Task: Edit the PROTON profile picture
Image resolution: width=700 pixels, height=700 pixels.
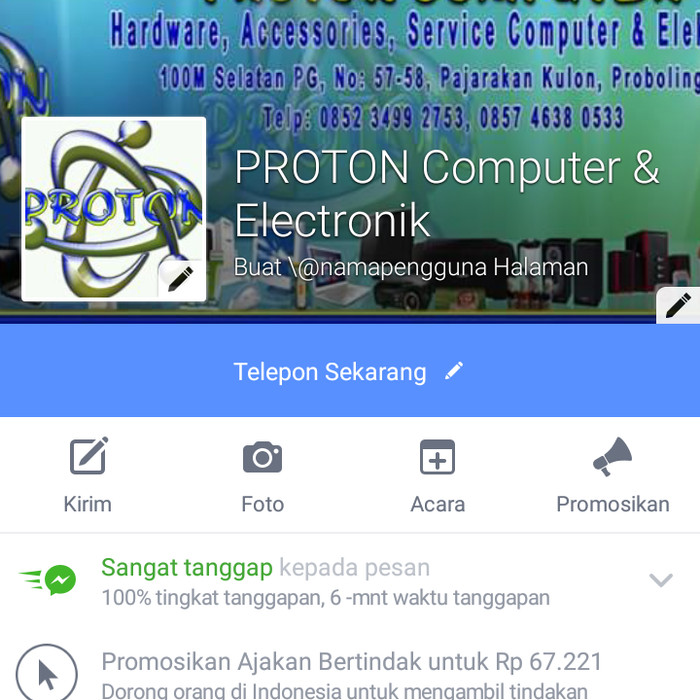Action: (180, 279)
